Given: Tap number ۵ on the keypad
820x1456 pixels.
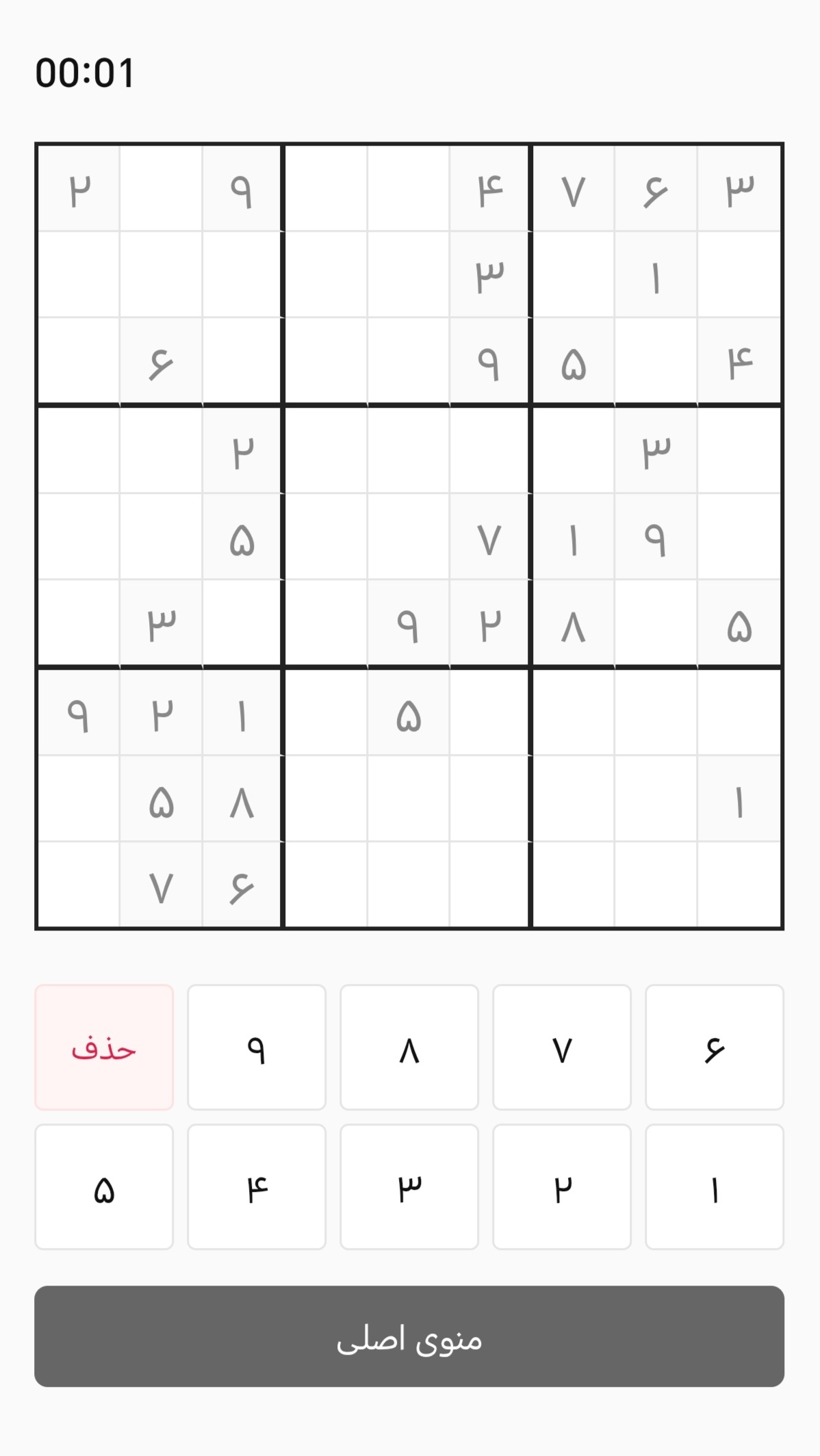Looking at the screenshot, I should pyautogui.click(x=104, y=1187).
